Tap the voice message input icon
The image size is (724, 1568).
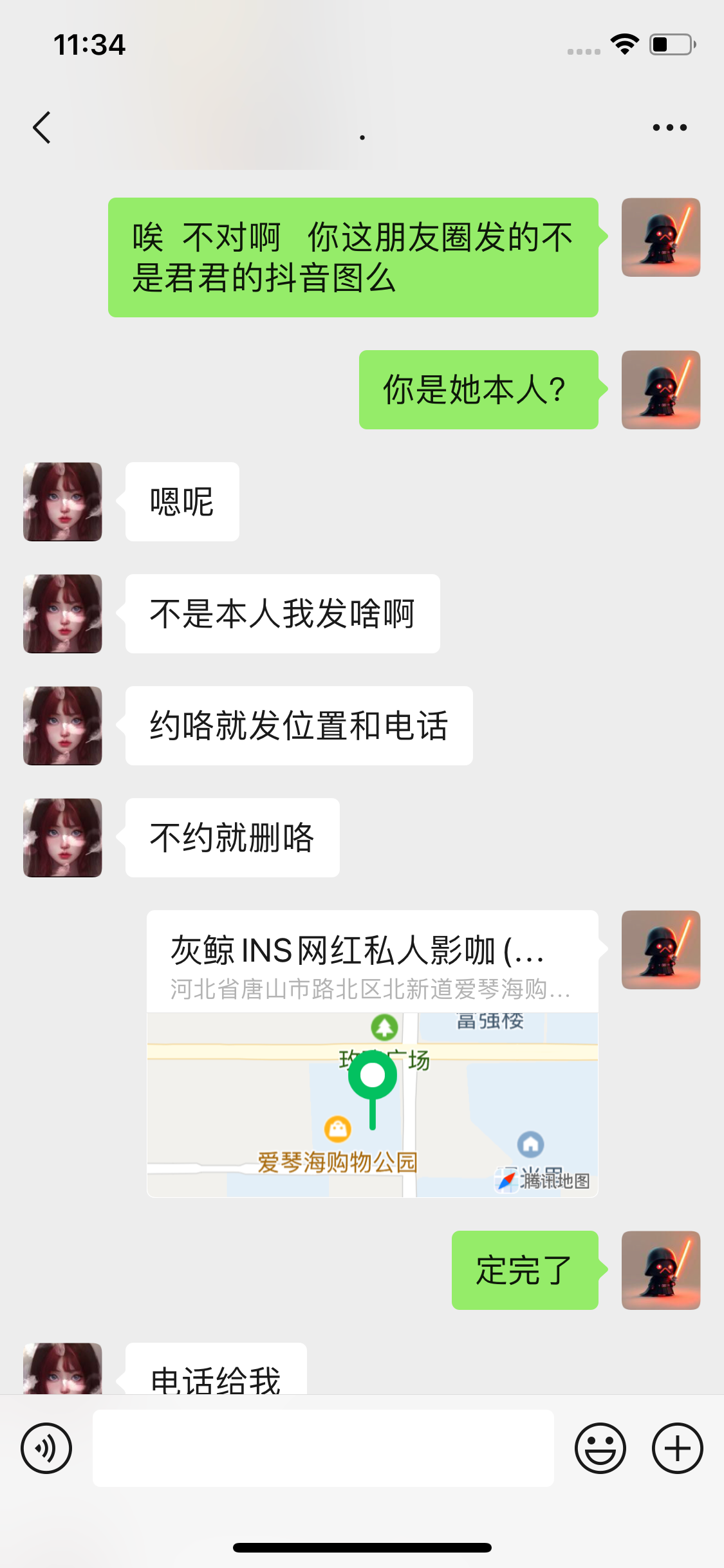point(45,1448)
